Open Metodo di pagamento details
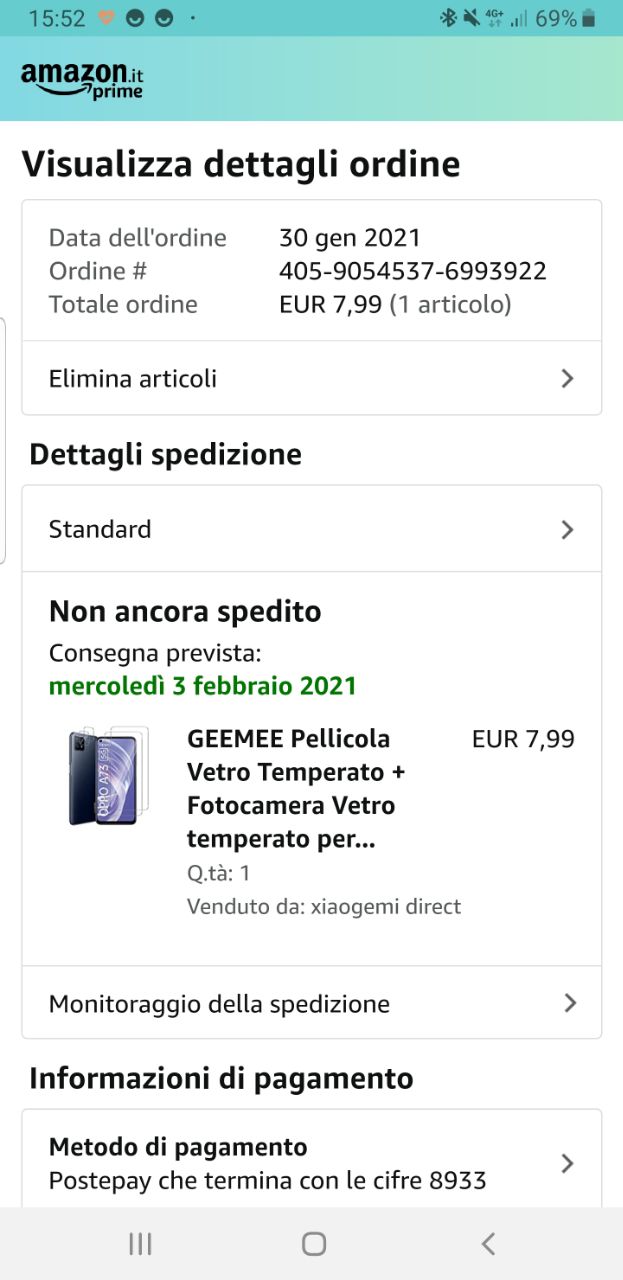 tap(311, 1163)
